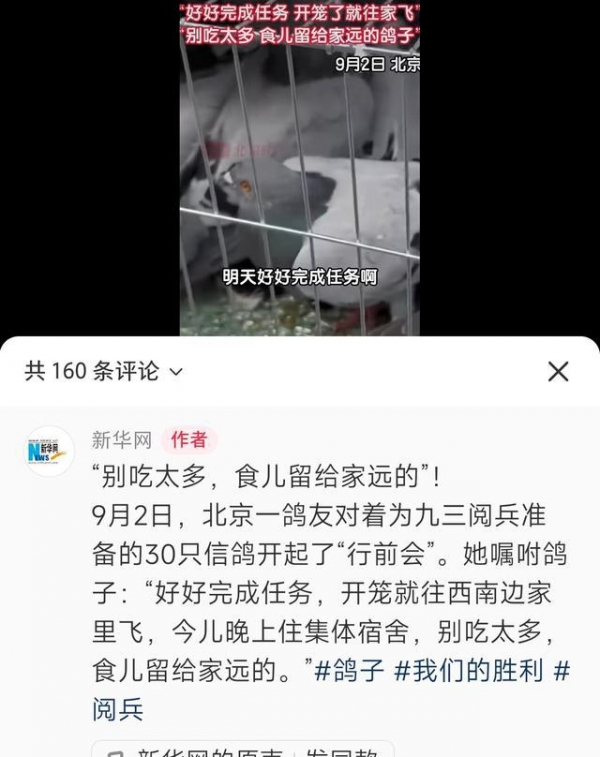Screen dimensions: 600x757
Task: Tap the 新华网 username
Action: [x=121, y=440]
